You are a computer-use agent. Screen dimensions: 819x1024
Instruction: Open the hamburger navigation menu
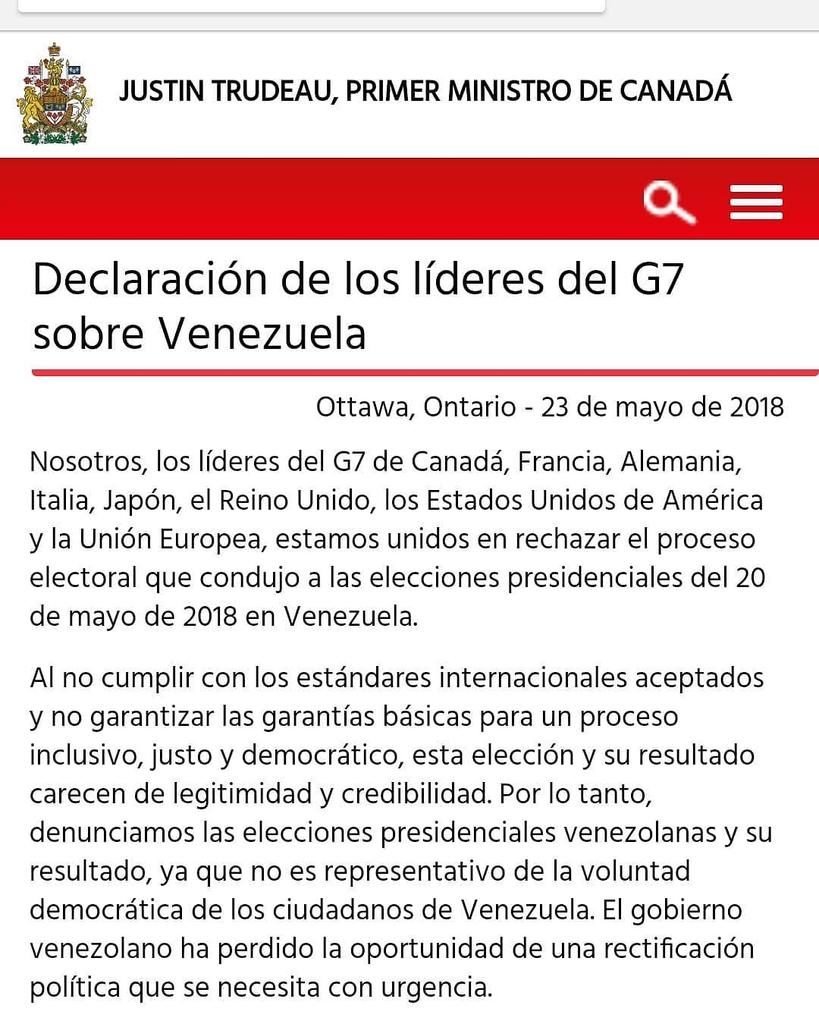(x=756, y=203)
